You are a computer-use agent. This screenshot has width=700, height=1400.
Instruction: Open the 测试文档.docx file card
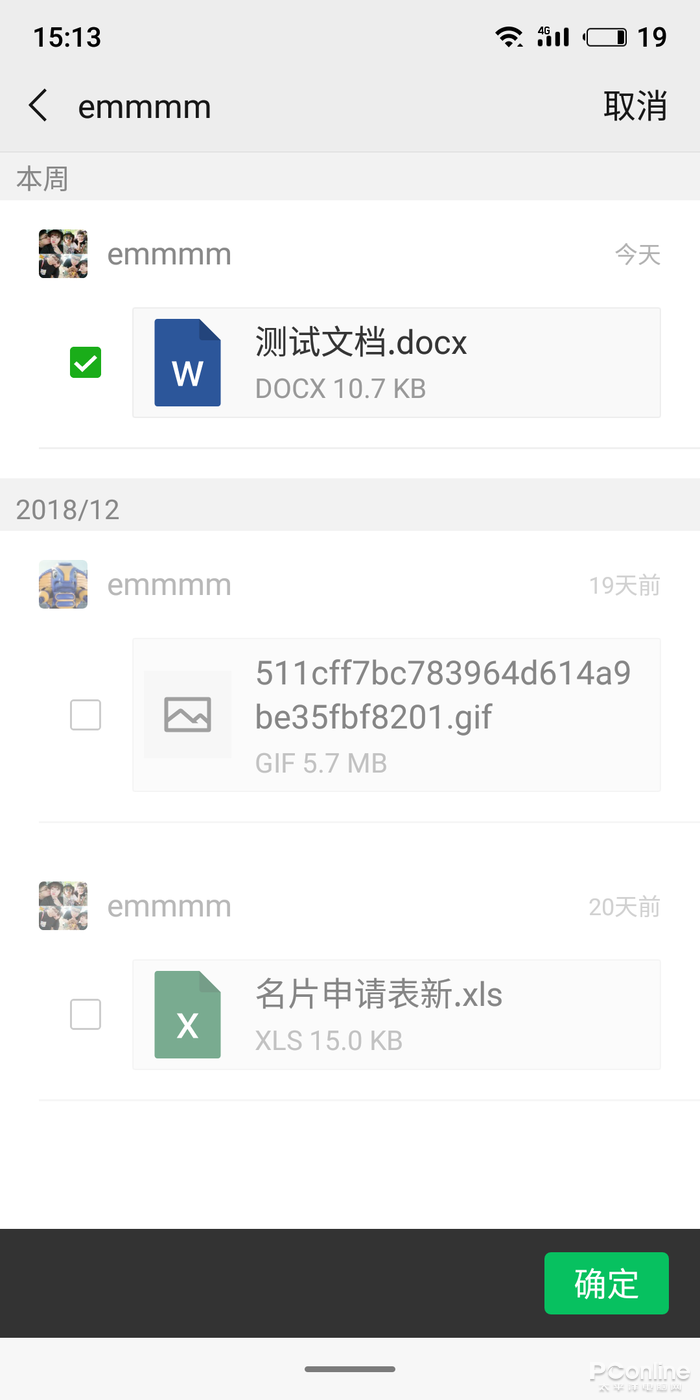click(x=396, y=362)
